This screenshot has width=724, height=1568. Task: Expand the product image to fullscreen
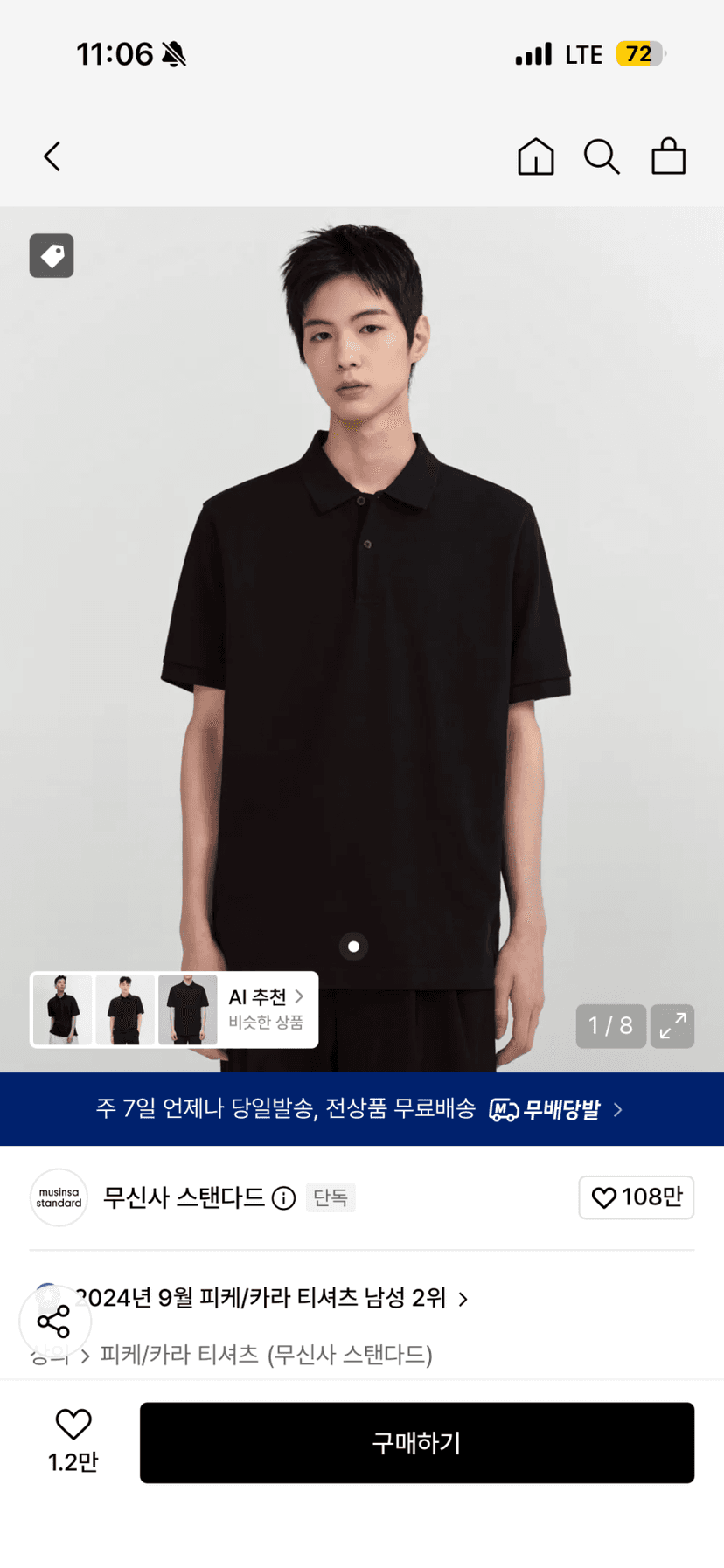pyautogui.click(x=672, y=1025)
